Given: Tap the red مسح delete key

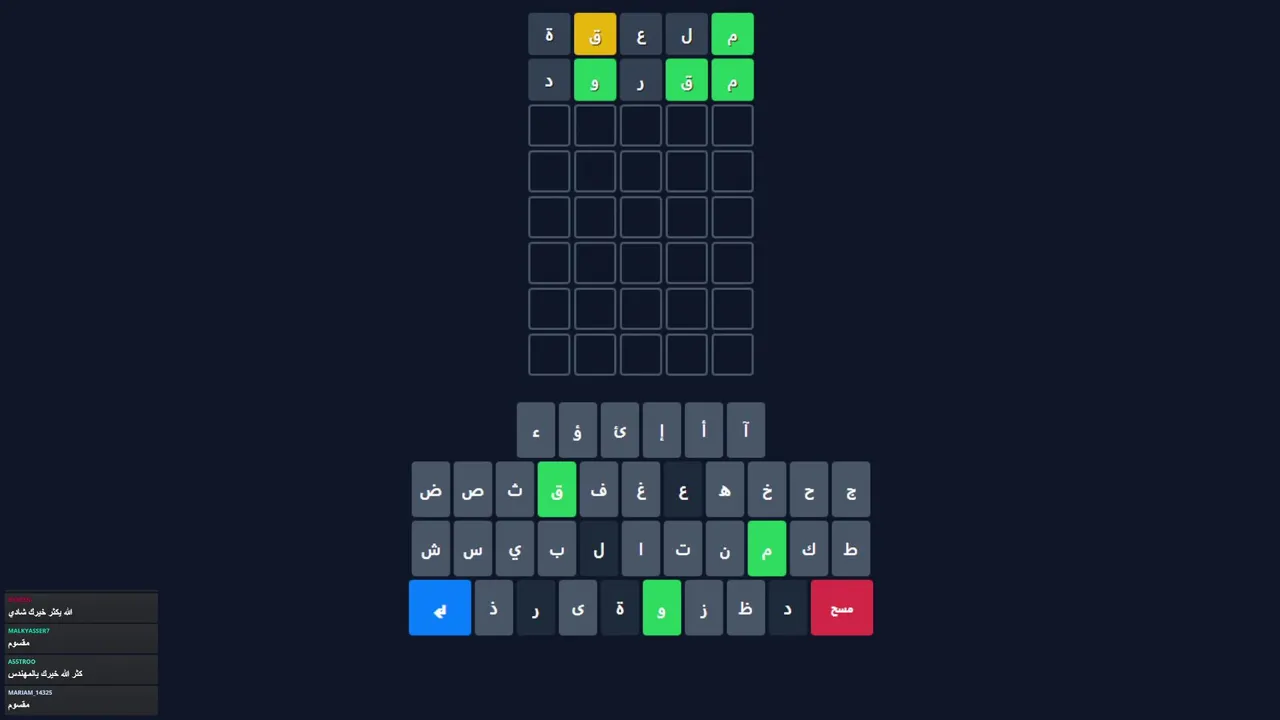Looking at the screenshot, I should pos(841,608).
